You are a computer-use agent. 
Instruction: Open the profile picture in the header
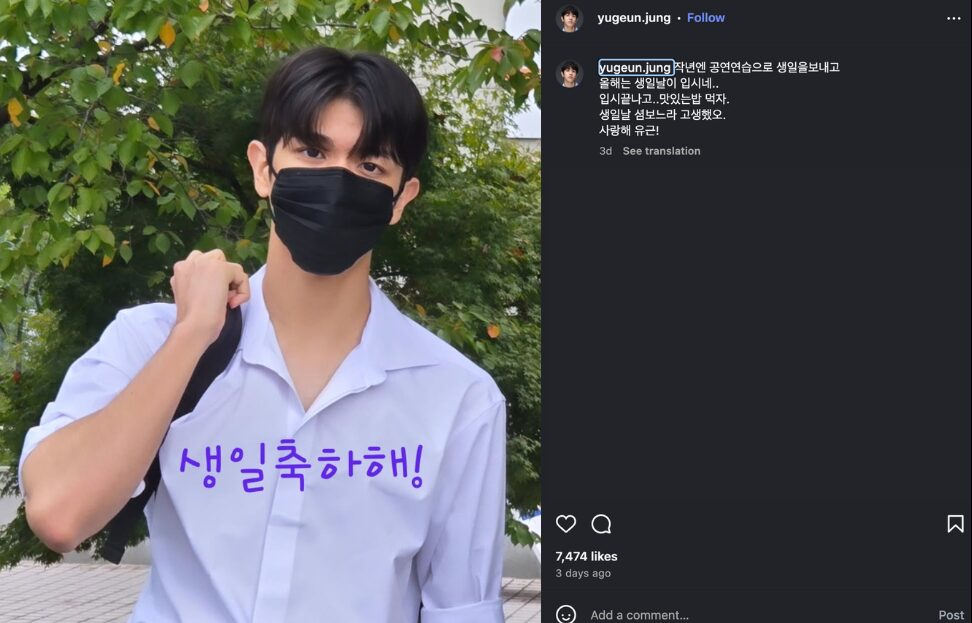(x=570, y=18)
